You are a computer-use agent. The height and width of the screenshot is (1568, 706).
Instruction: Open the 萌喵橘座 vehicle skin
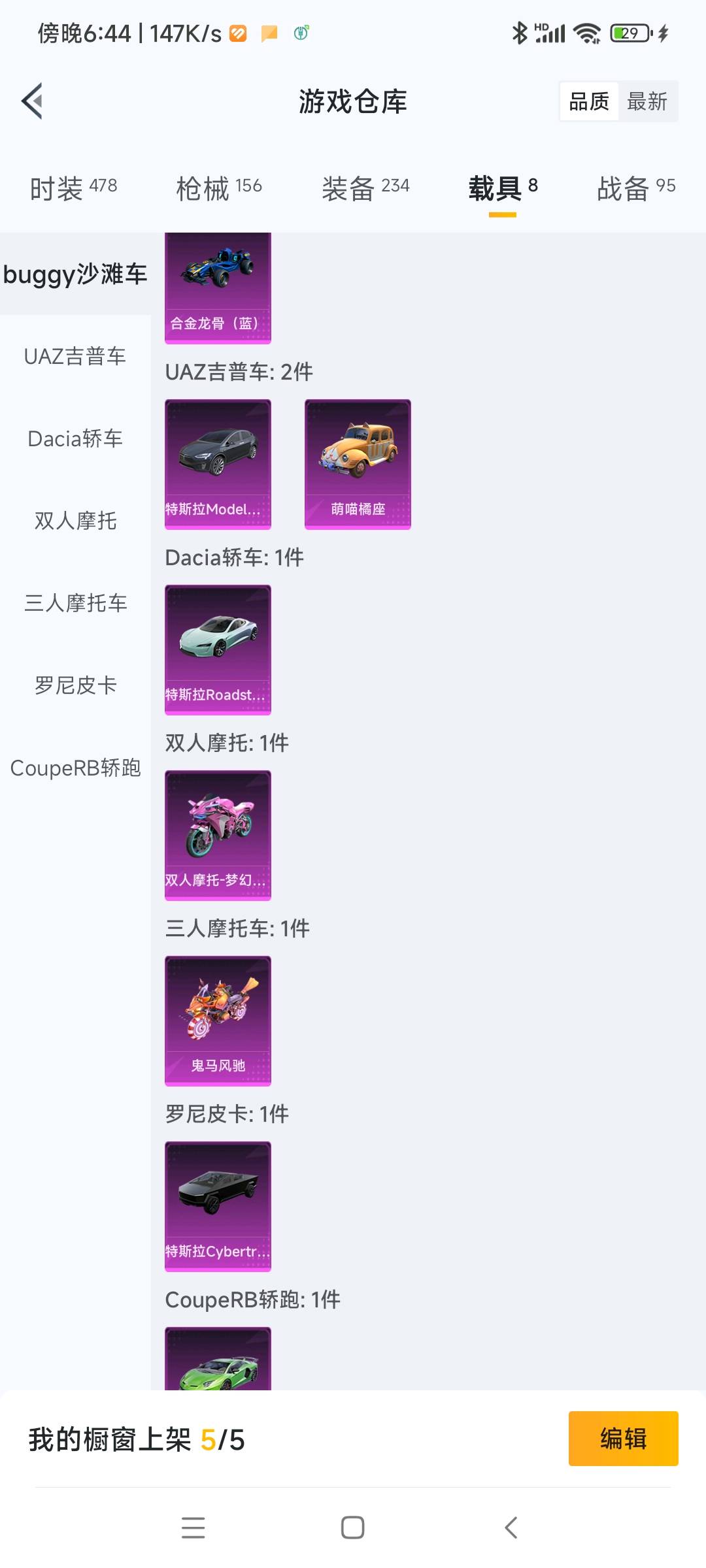358,464
